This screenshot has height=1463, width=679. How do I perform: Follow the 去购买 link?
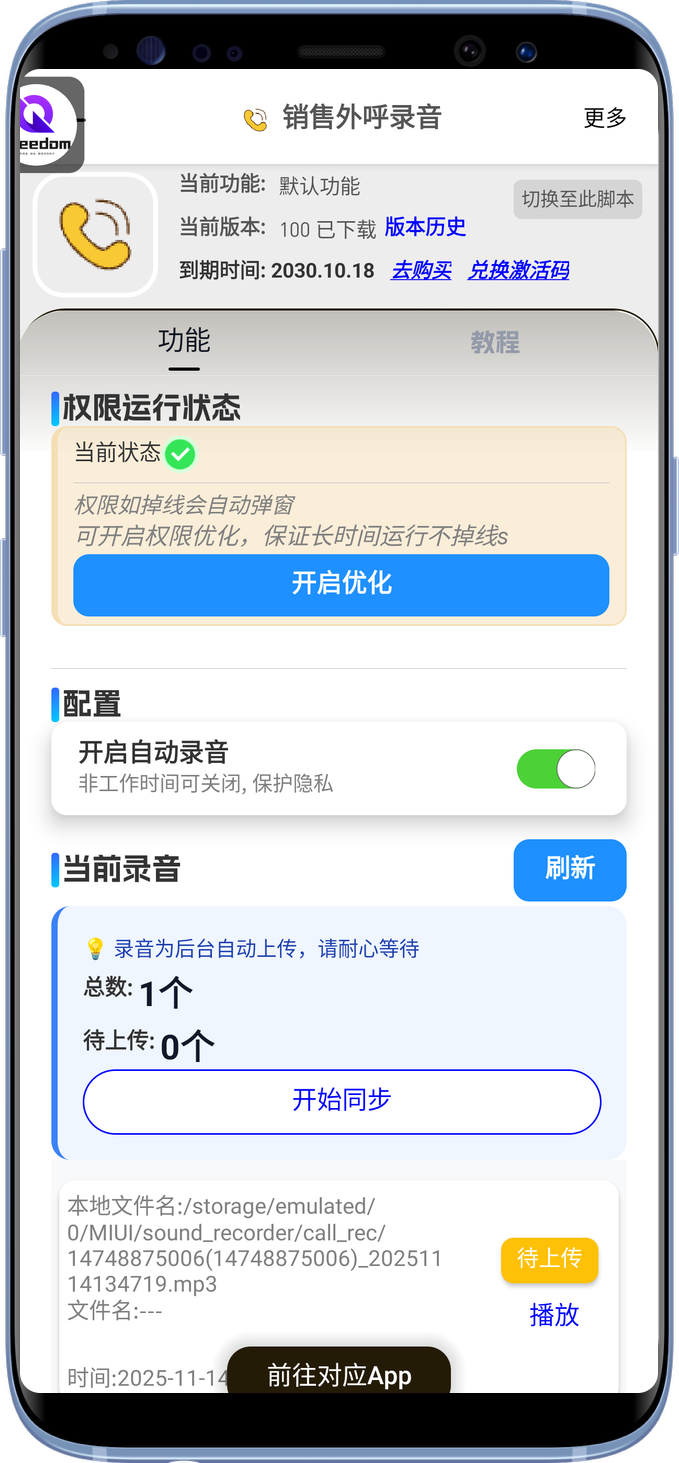pyautogui.click(x=421, y=270)
